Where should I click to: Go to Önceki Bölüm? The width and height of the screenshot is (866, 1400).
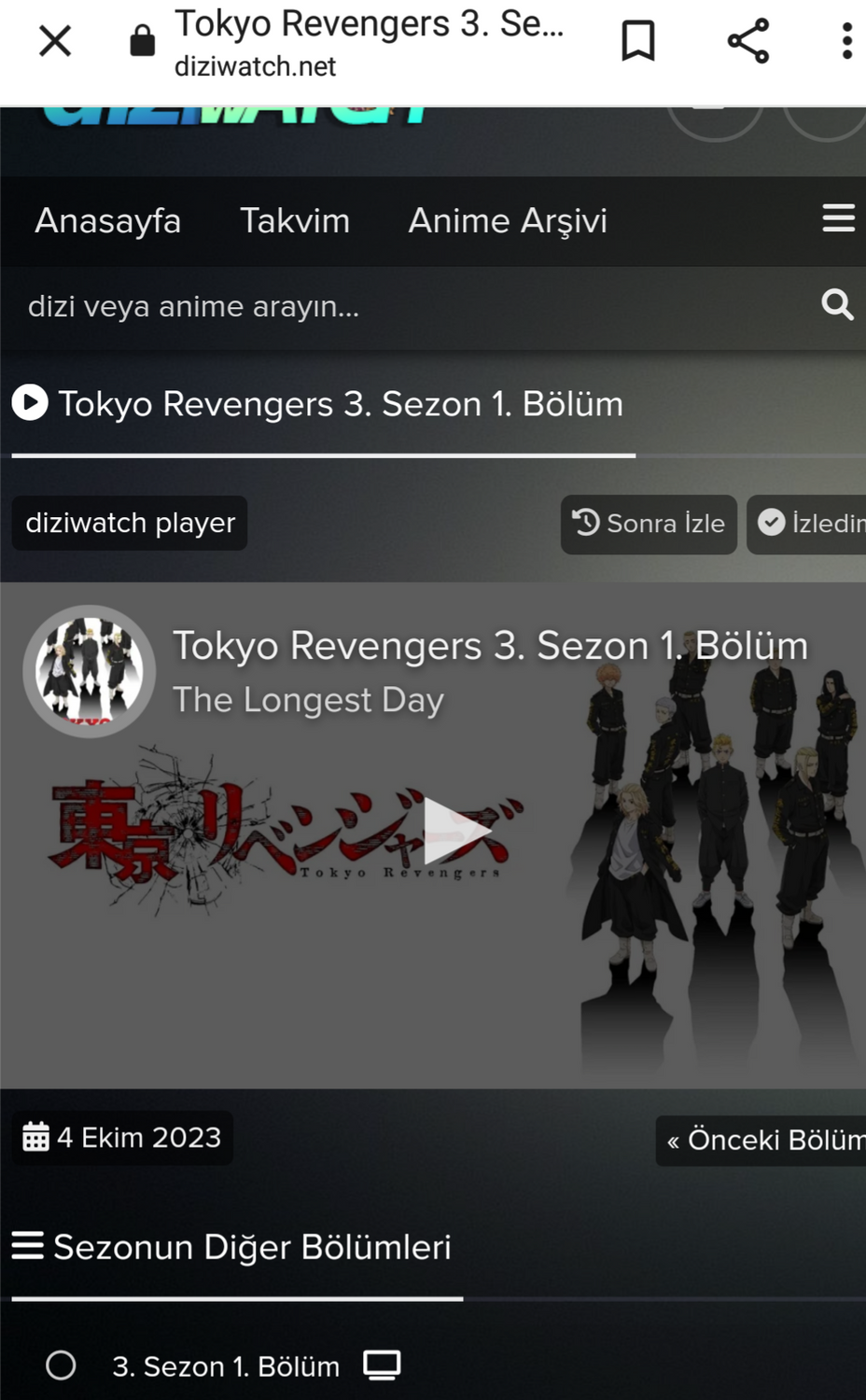pyautogui.click(x=762, y=1140)
